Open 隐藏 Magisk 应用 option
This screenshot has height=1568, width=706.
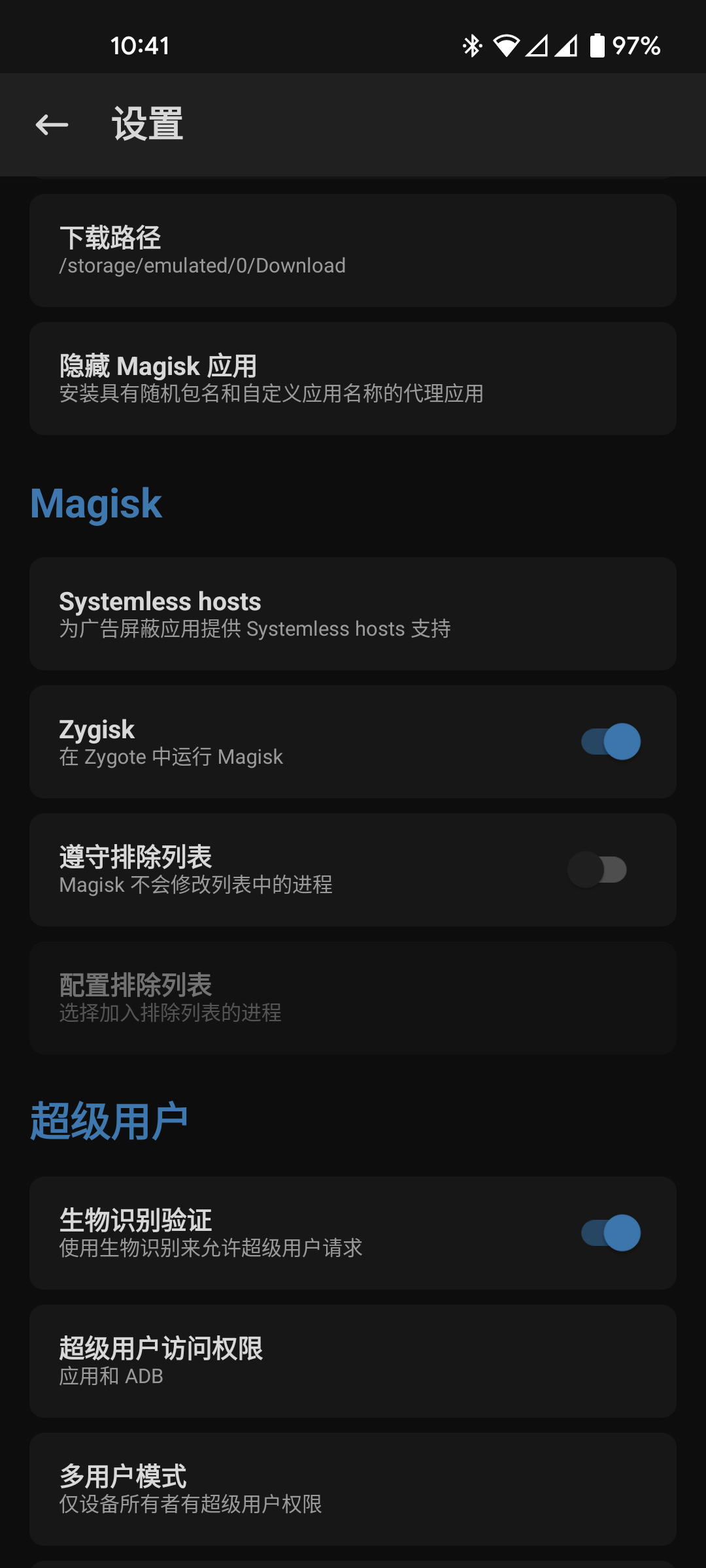coord(353,379)
